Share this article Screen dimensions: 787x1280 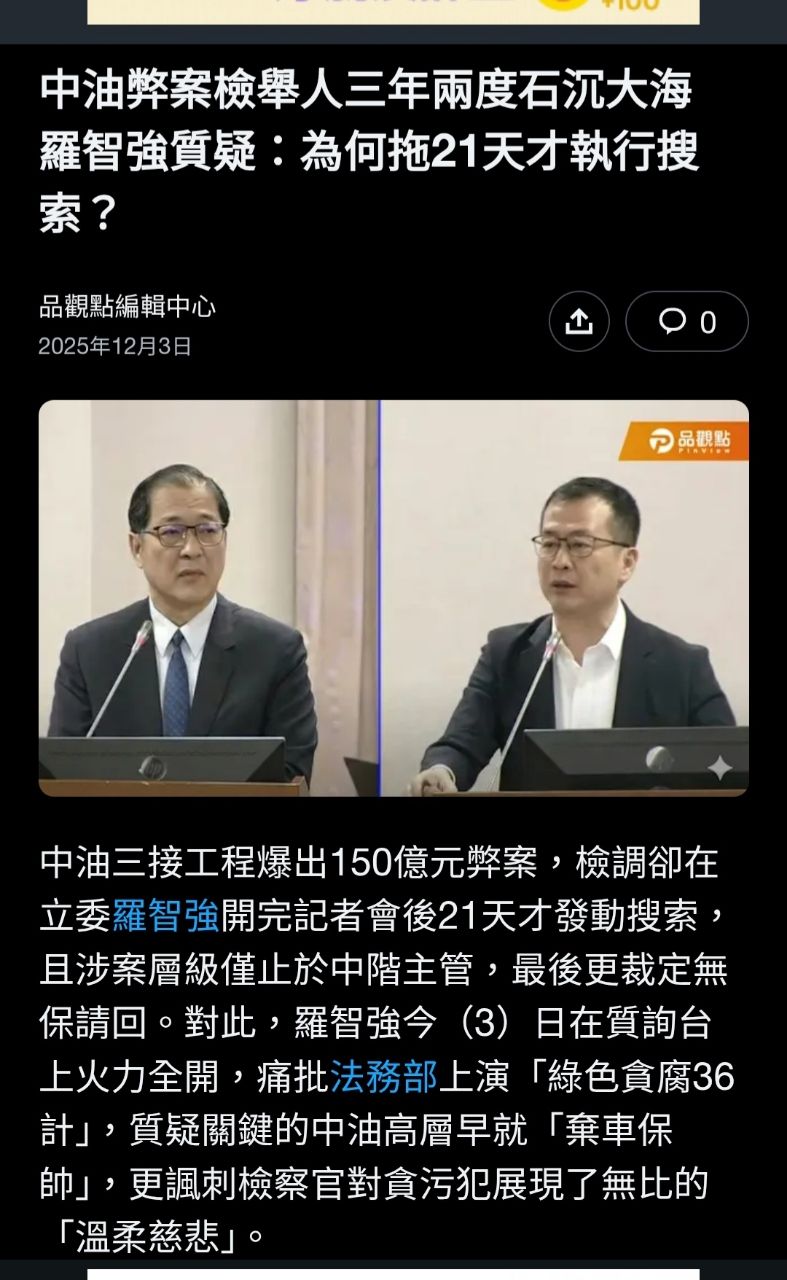tap(579, 322)
